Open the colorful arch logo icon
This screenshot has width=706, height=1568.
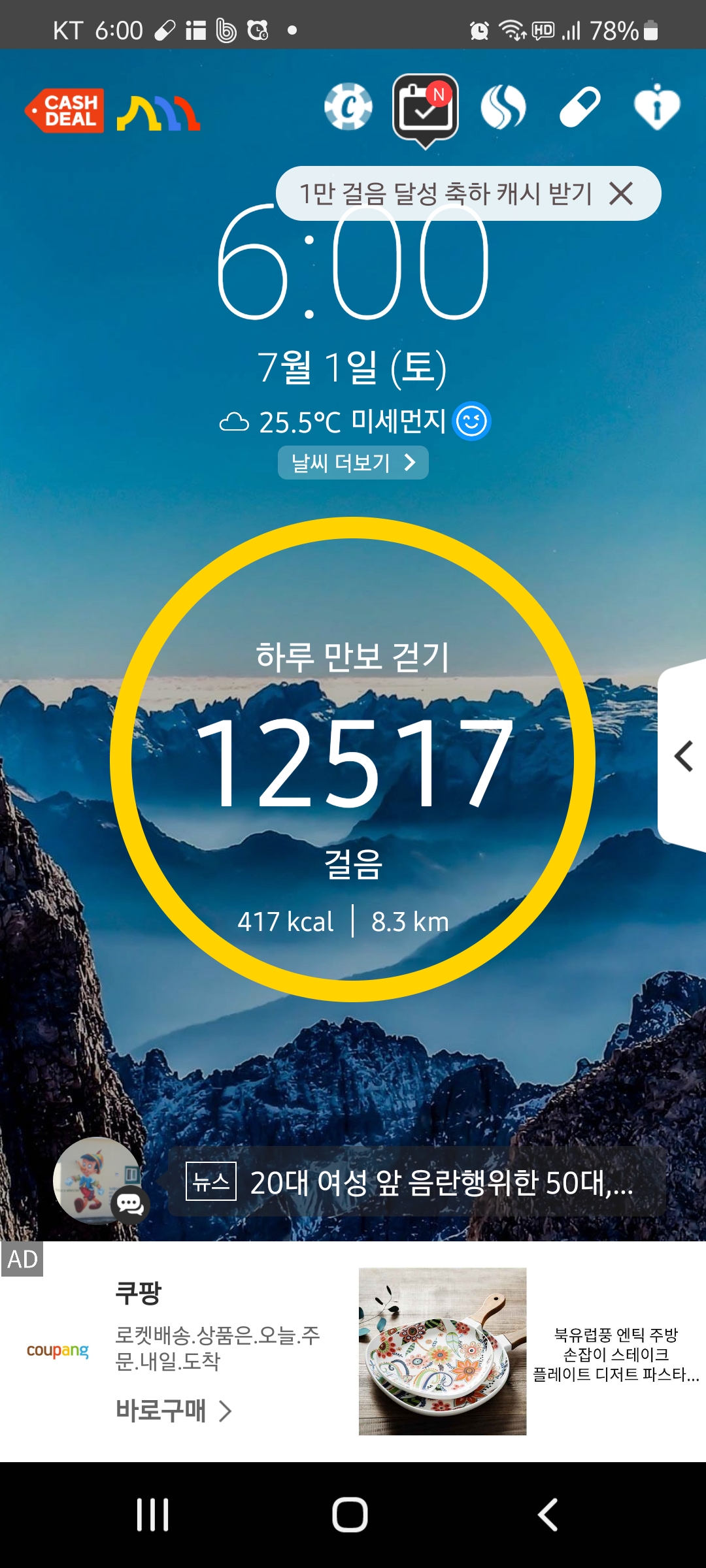pyautogui.click(x=158, y=114)
